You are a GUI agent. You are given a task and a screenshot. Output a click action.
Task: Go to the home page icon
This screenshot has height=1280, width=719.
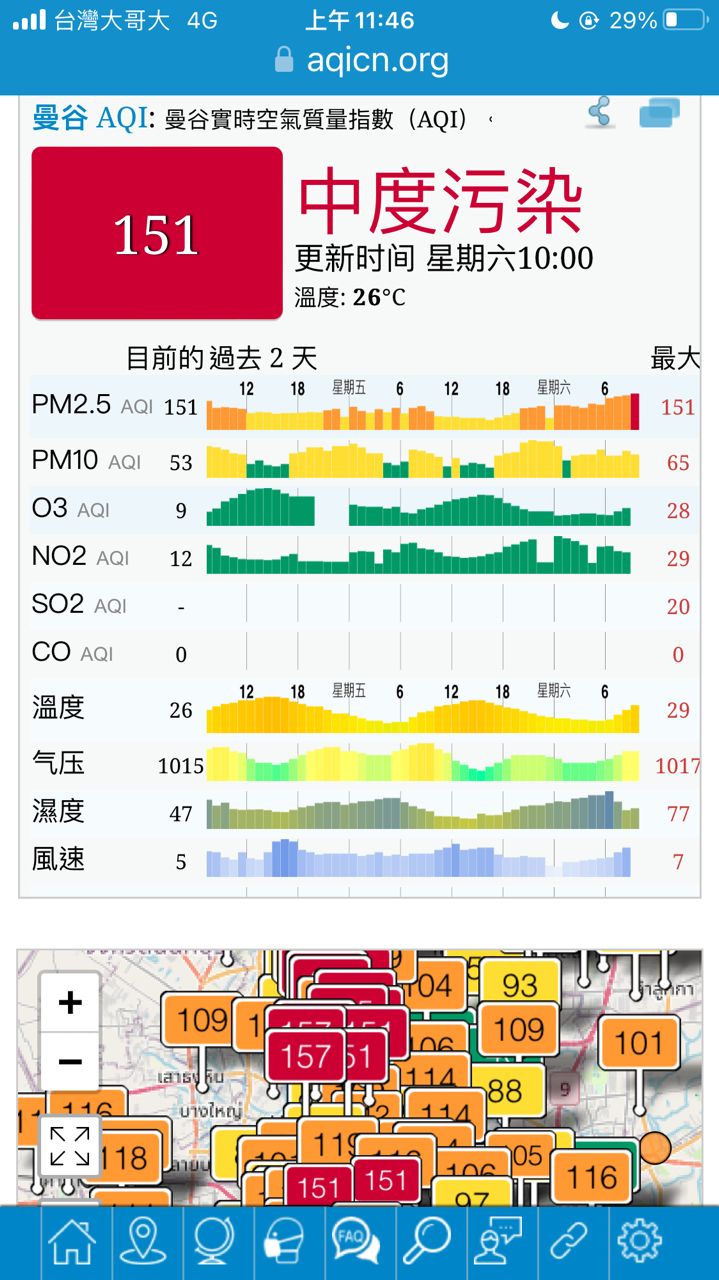(72, 1242)
